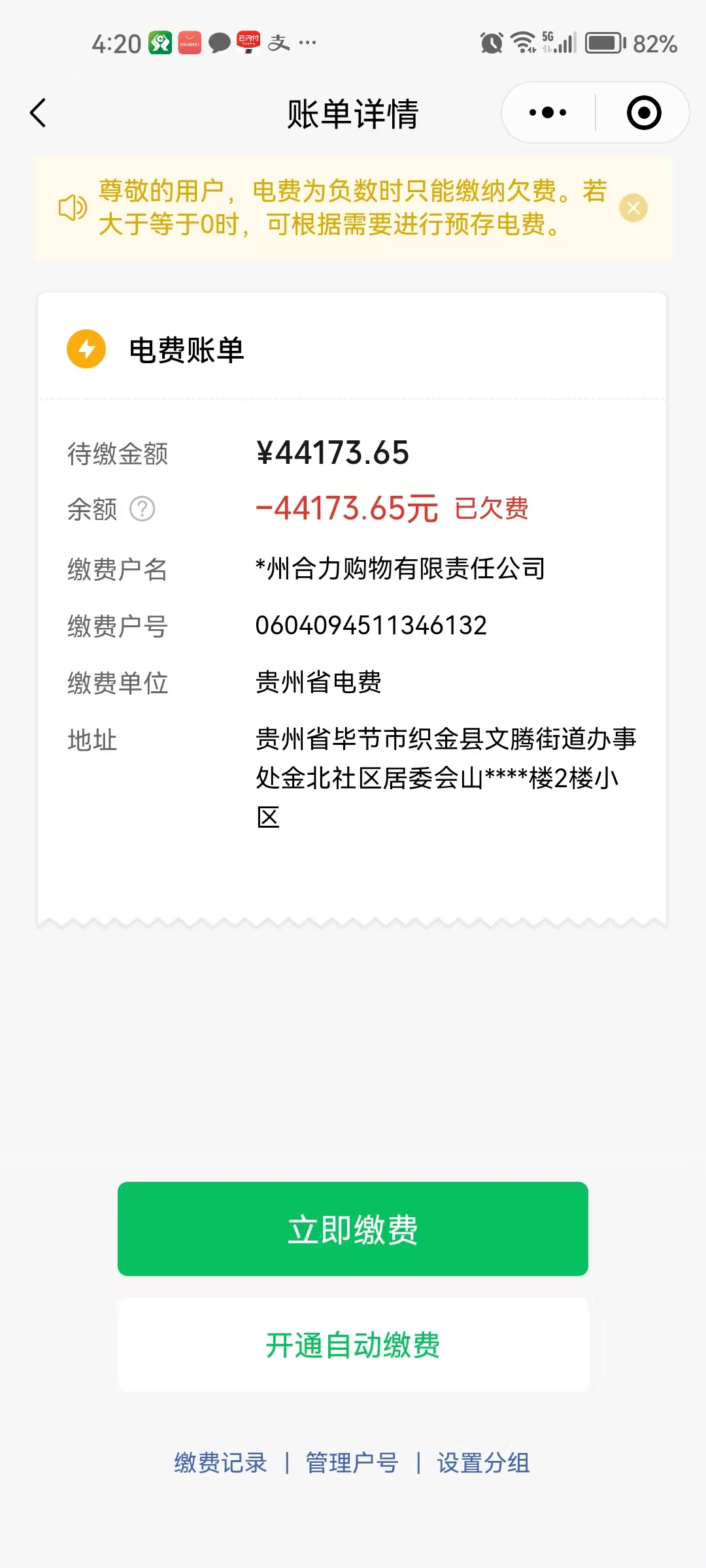This screenshot has width=706, height=1568.
Task: Open the mini program more-options menu
Action: click(548, 113)
